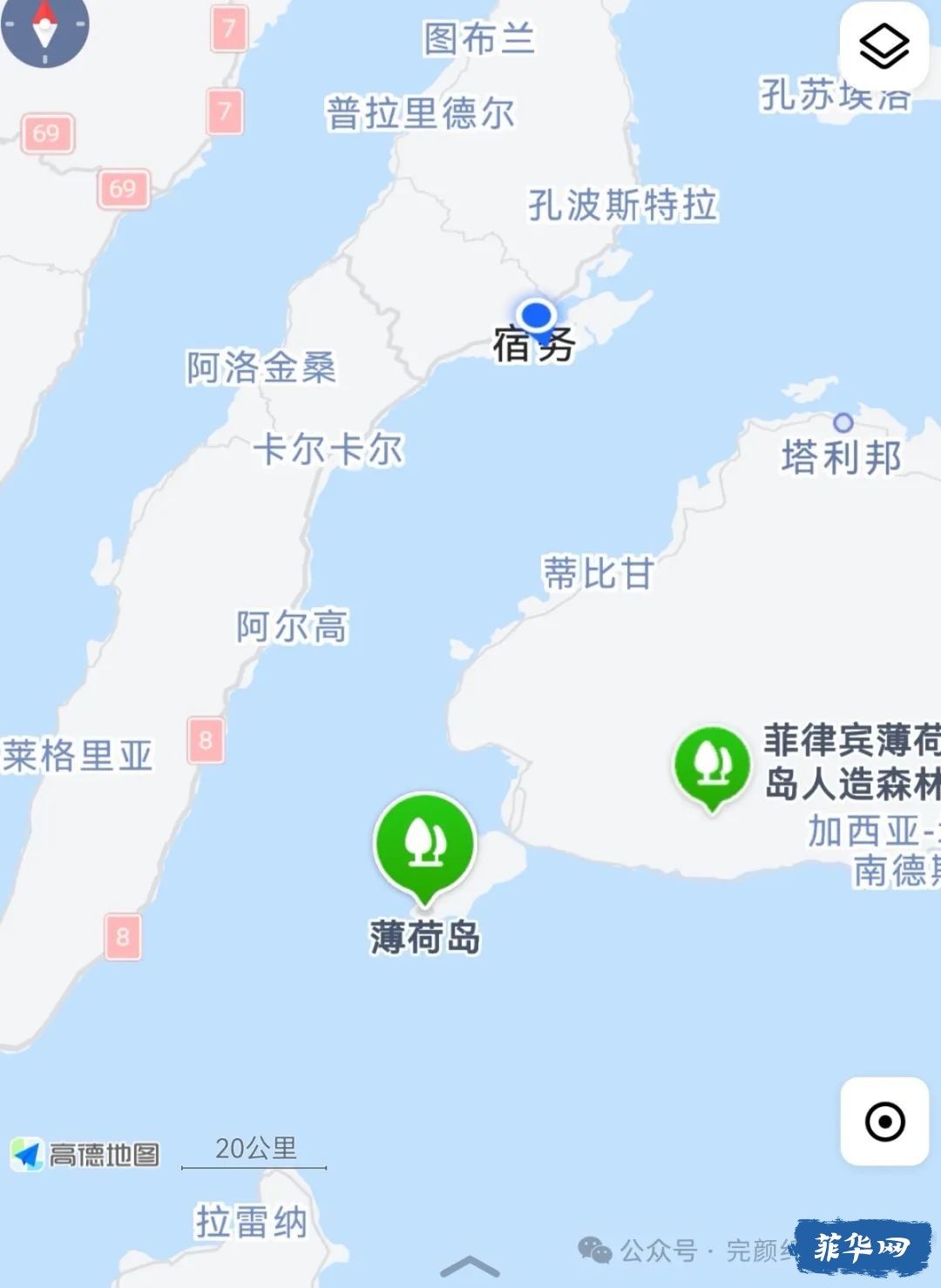Expand the bottom panel chevron handle
The image size is (941, 1288).
point(470,1266)
